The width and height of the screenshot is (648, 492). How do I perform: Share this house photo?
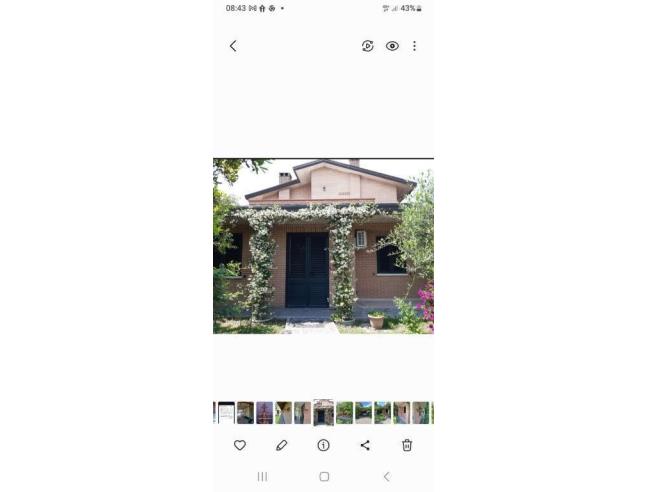[365, 445]
